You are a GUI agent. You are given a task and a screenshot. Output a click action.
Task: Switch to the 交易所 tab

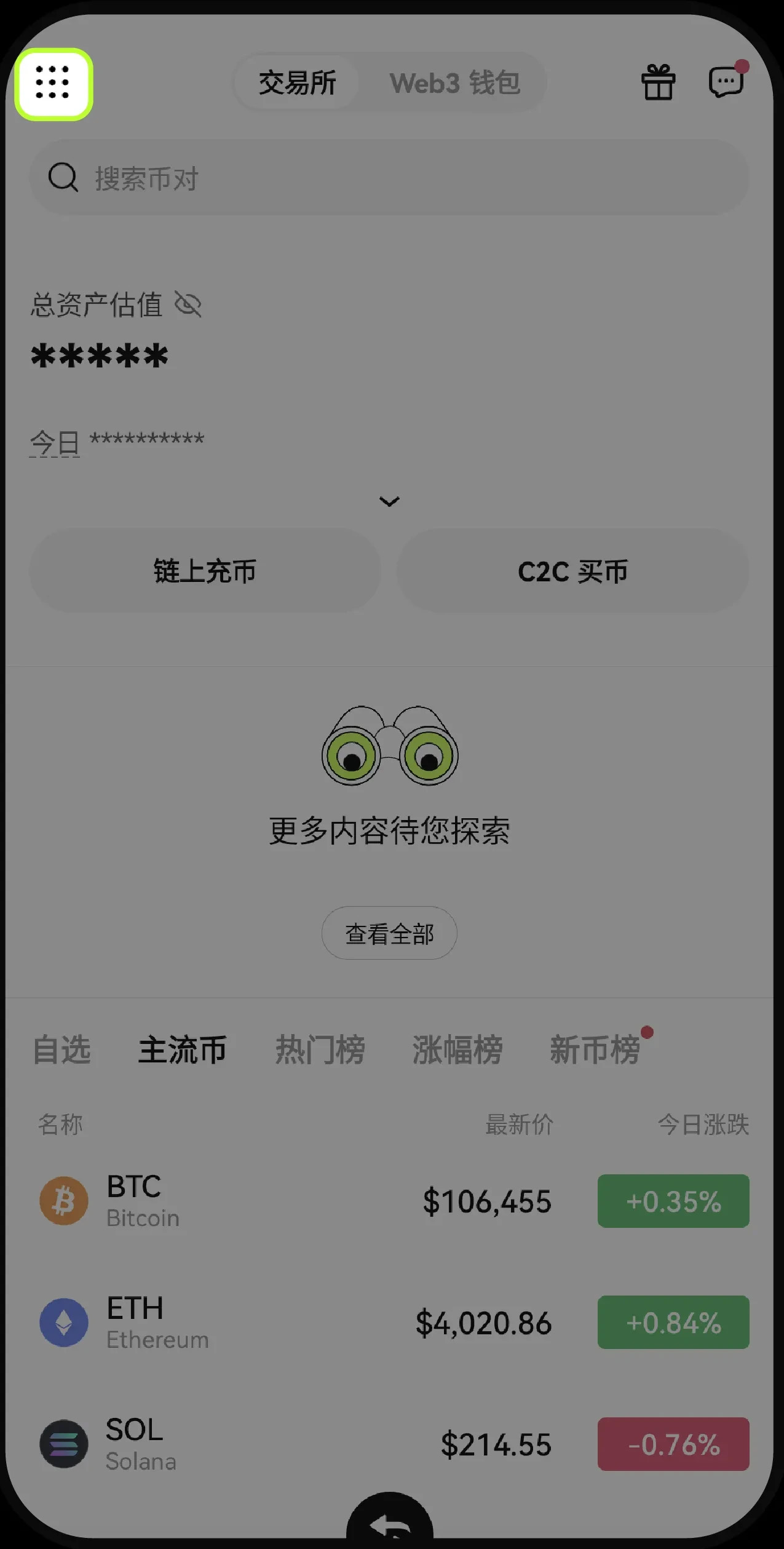pos(297,83)
